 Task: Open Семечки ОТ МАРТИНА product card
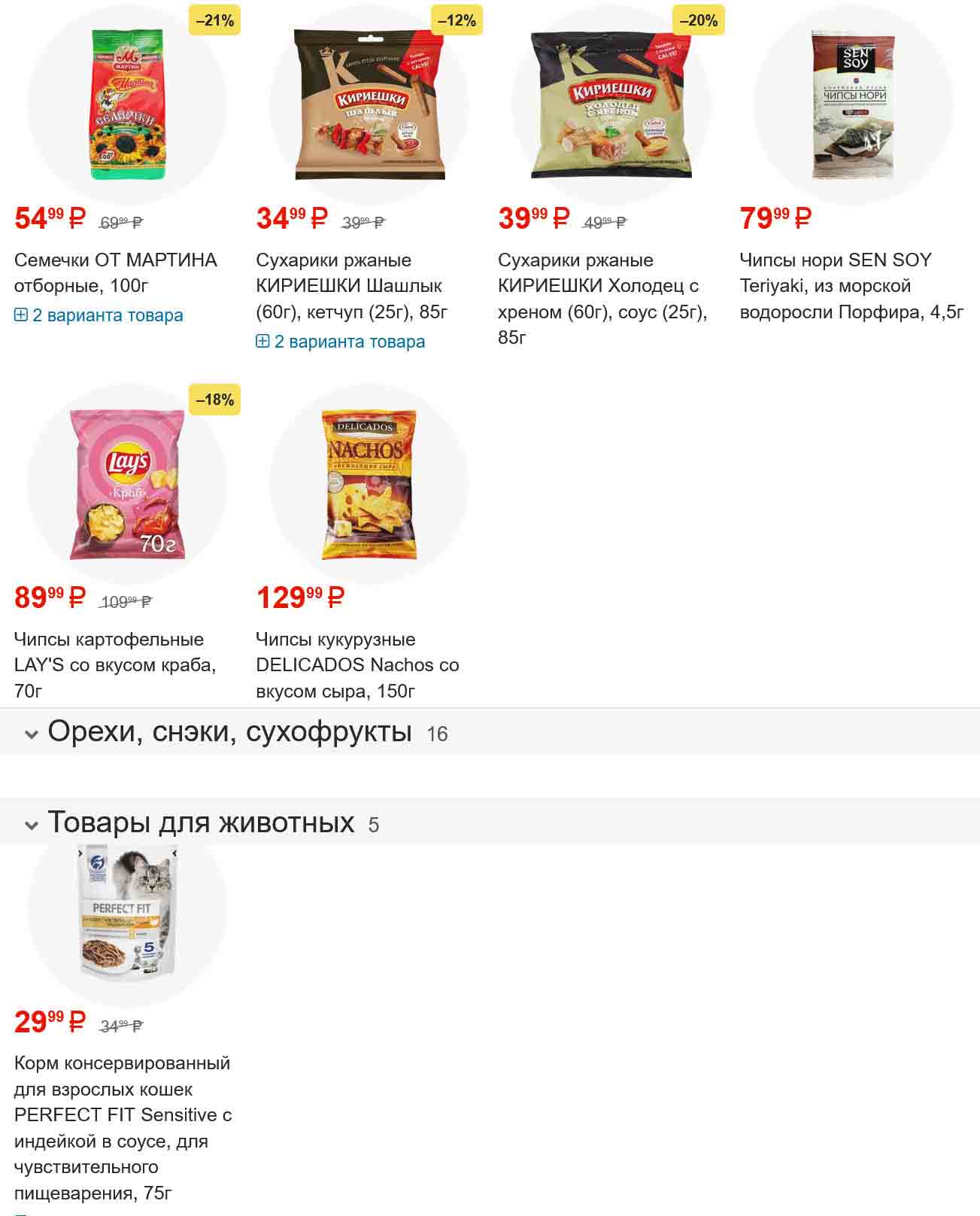(115, 272)
